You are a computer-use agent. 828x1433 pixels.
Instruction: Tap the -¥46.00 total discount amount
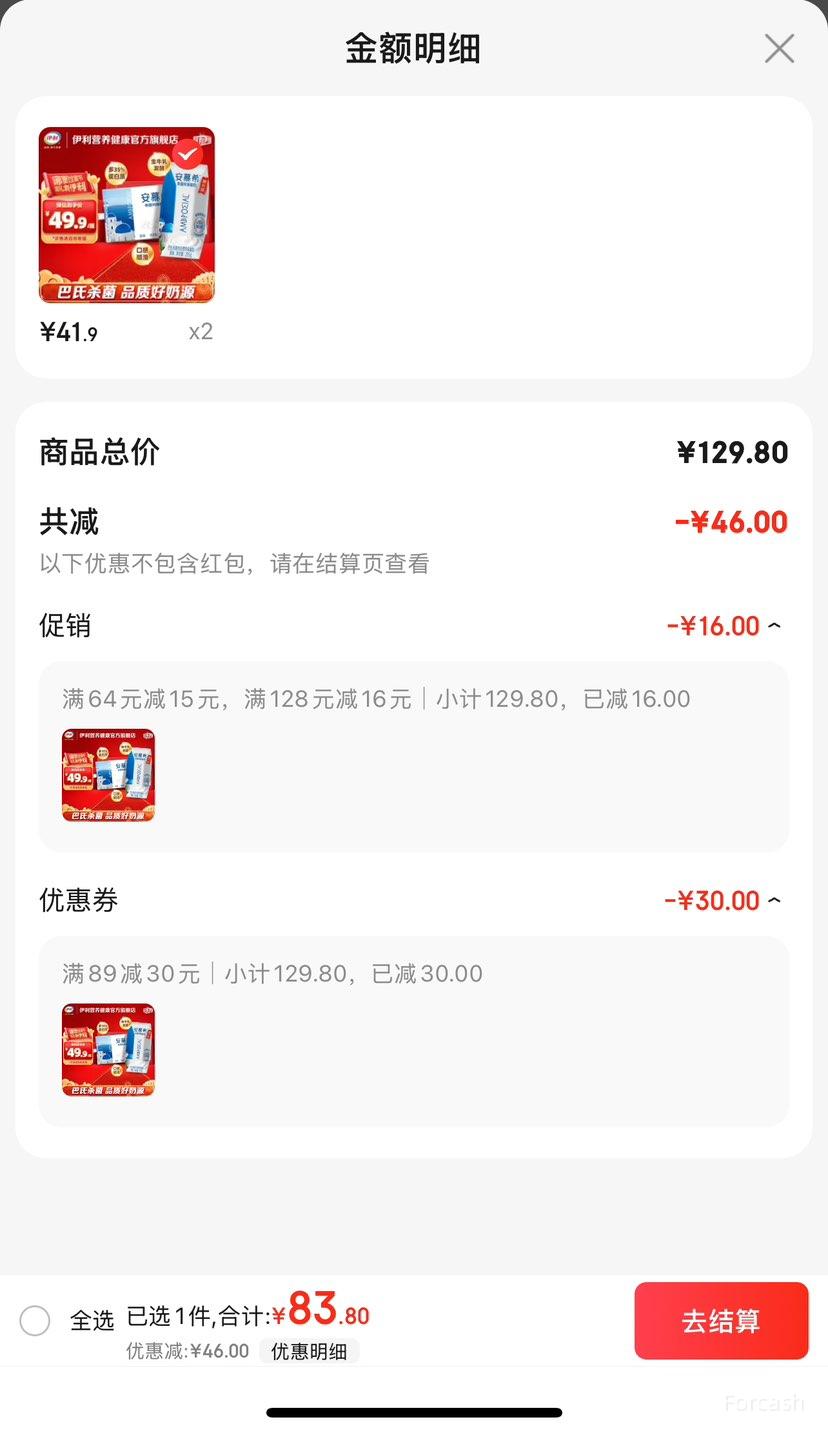click(x=732, y=521)
